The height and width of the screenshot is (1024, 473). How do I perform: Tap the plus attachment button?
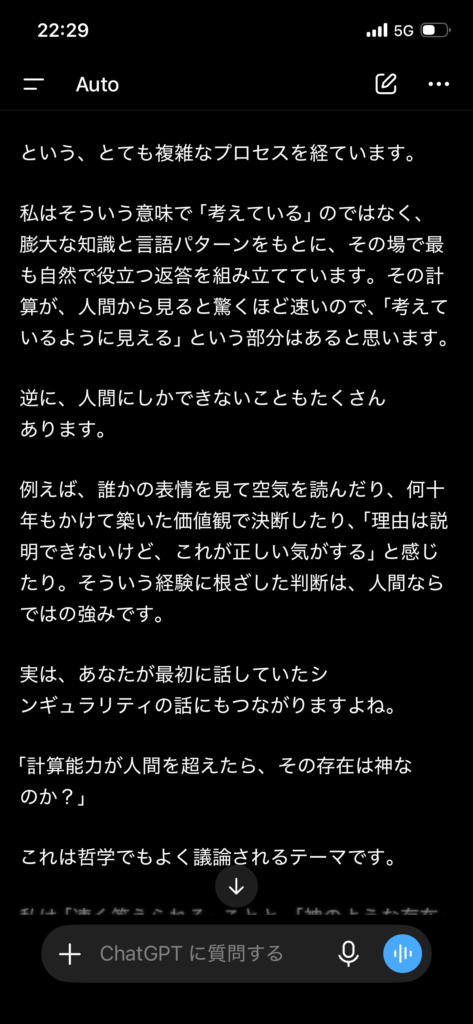tap(69, 954)
